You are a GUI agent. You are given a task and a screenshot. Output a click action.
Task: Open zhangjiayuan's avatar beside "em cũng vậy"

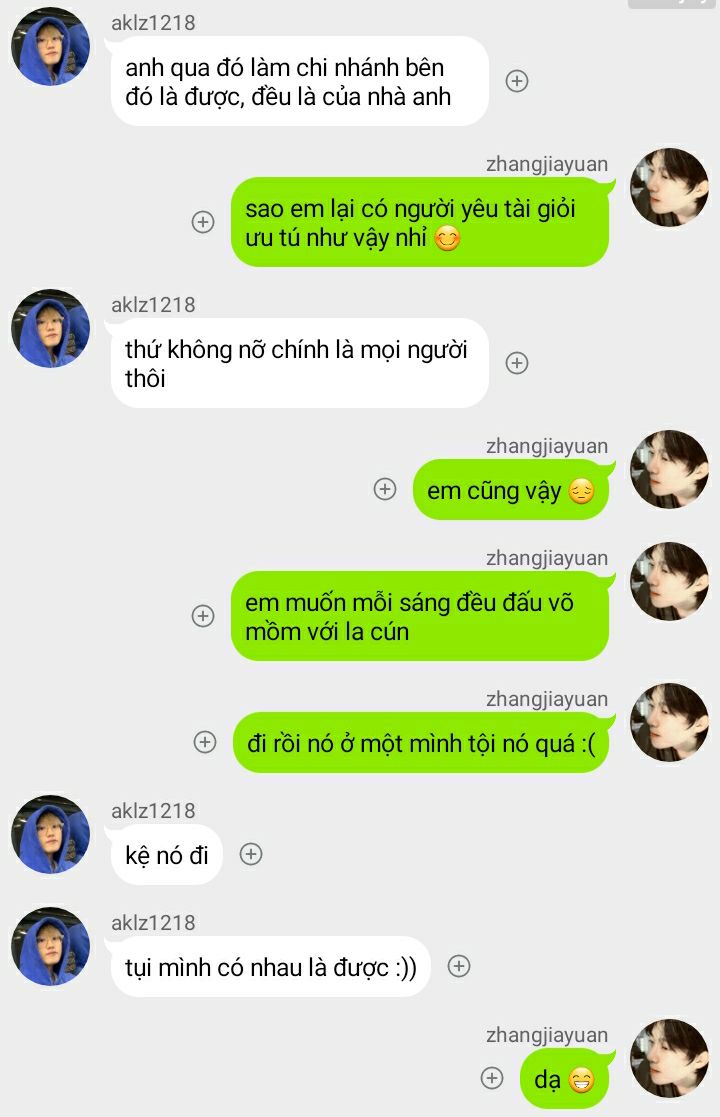[x=669, y=470]
